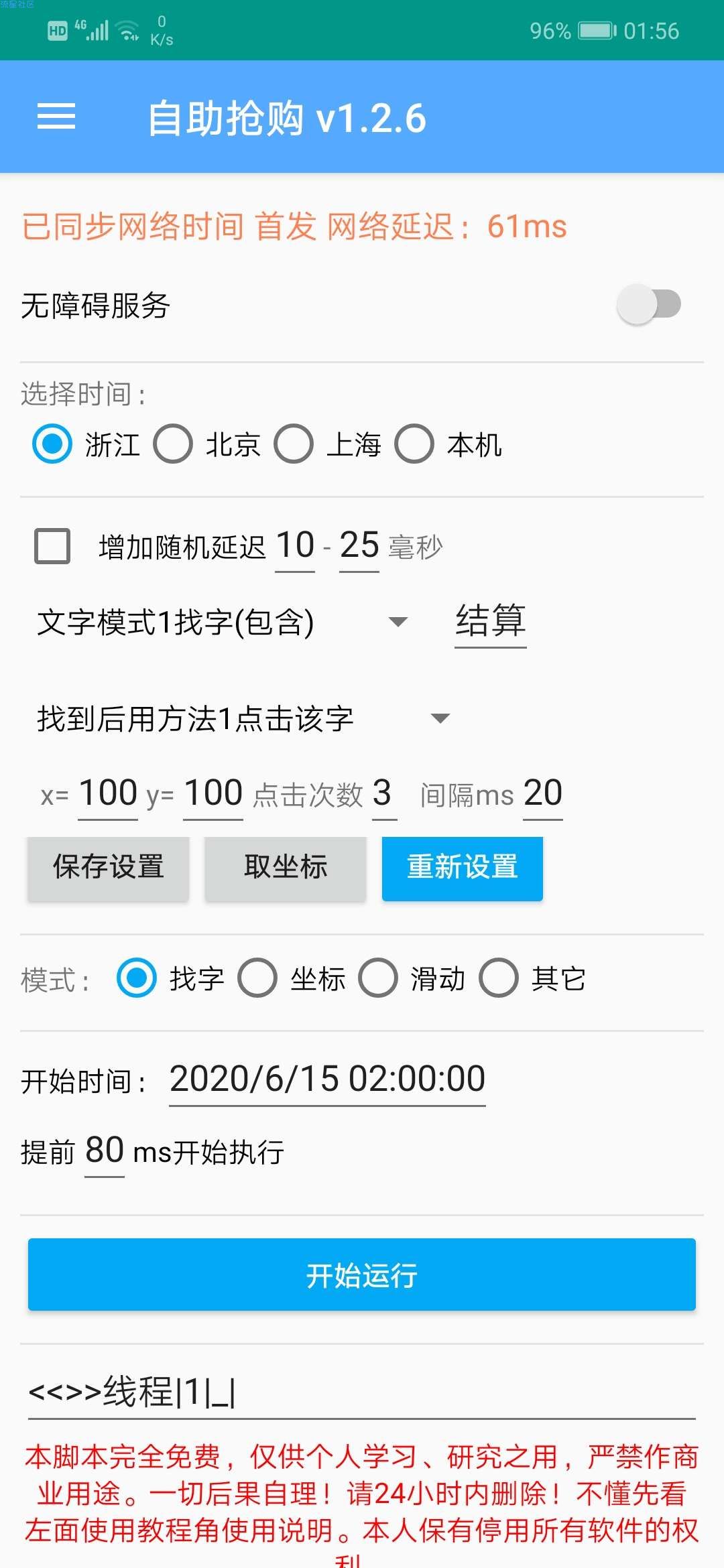The image size is (724, 1568).
Task: Tap the 保存设置 button
Action: (x=108, y=867)
